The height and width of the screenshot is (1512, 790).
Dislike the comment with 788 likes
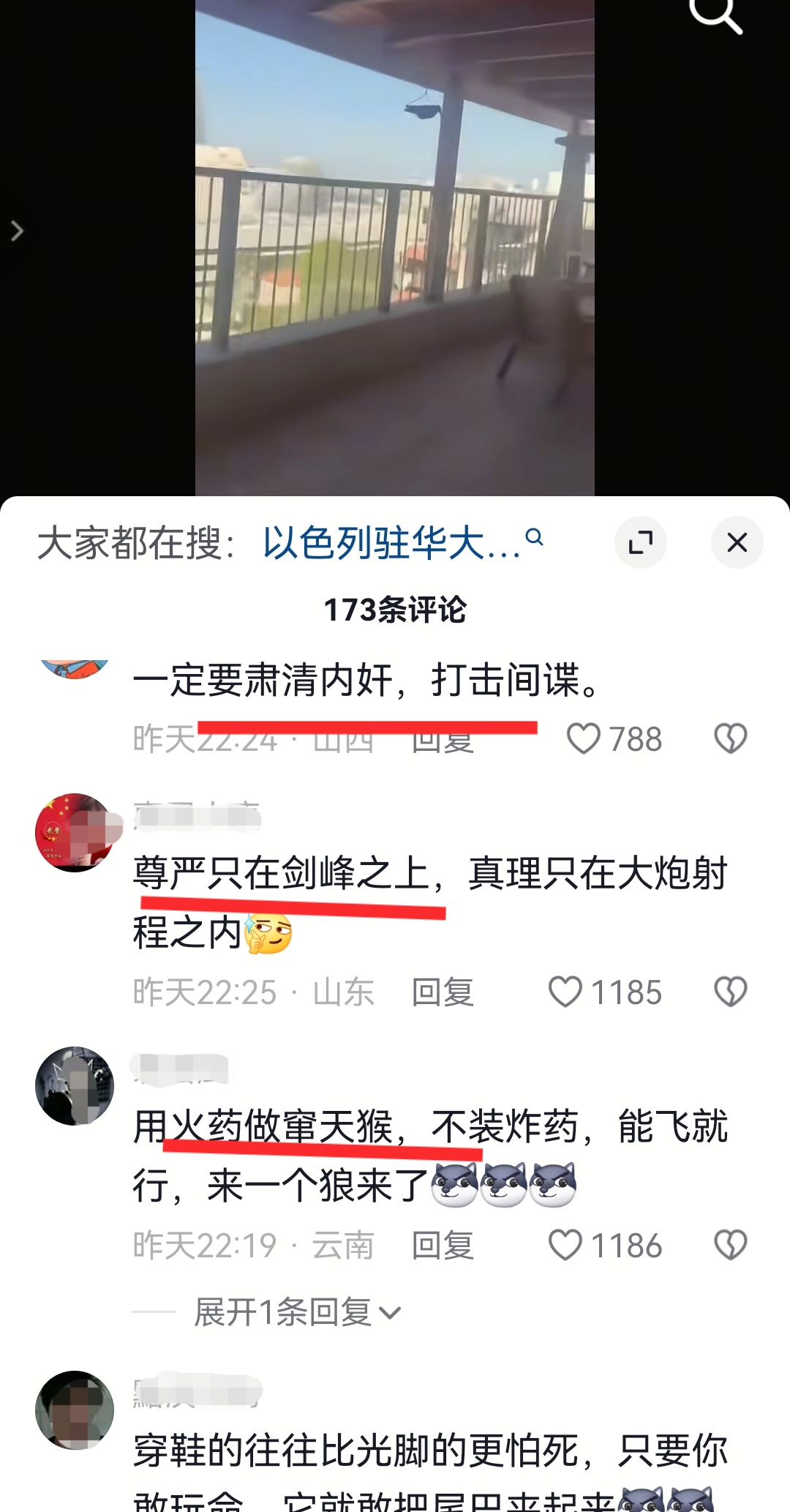[730, 738]
